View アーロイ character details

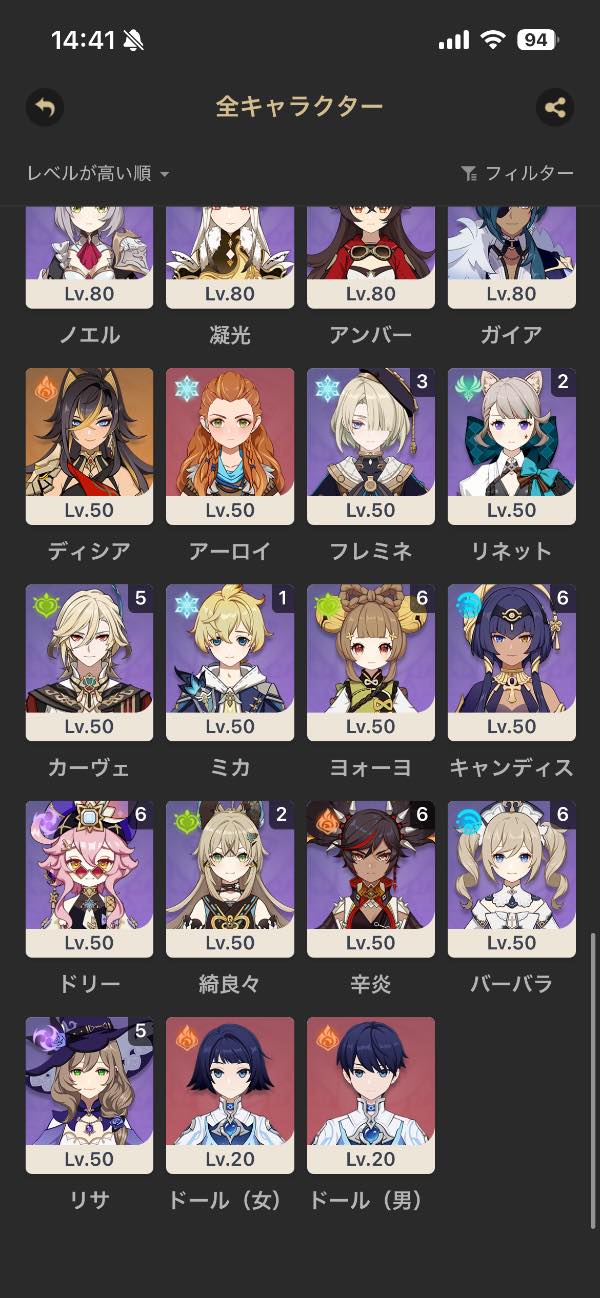(230, 446)
